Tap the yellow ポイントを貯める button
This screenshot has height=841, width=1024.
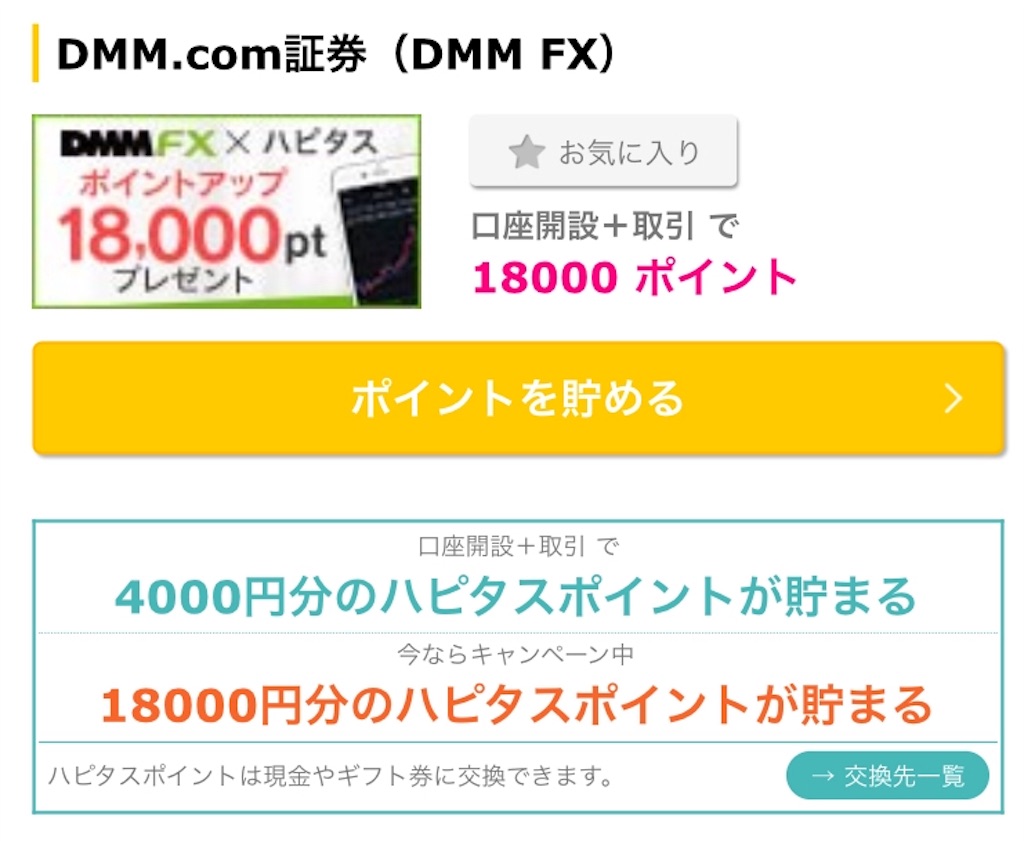518,399
